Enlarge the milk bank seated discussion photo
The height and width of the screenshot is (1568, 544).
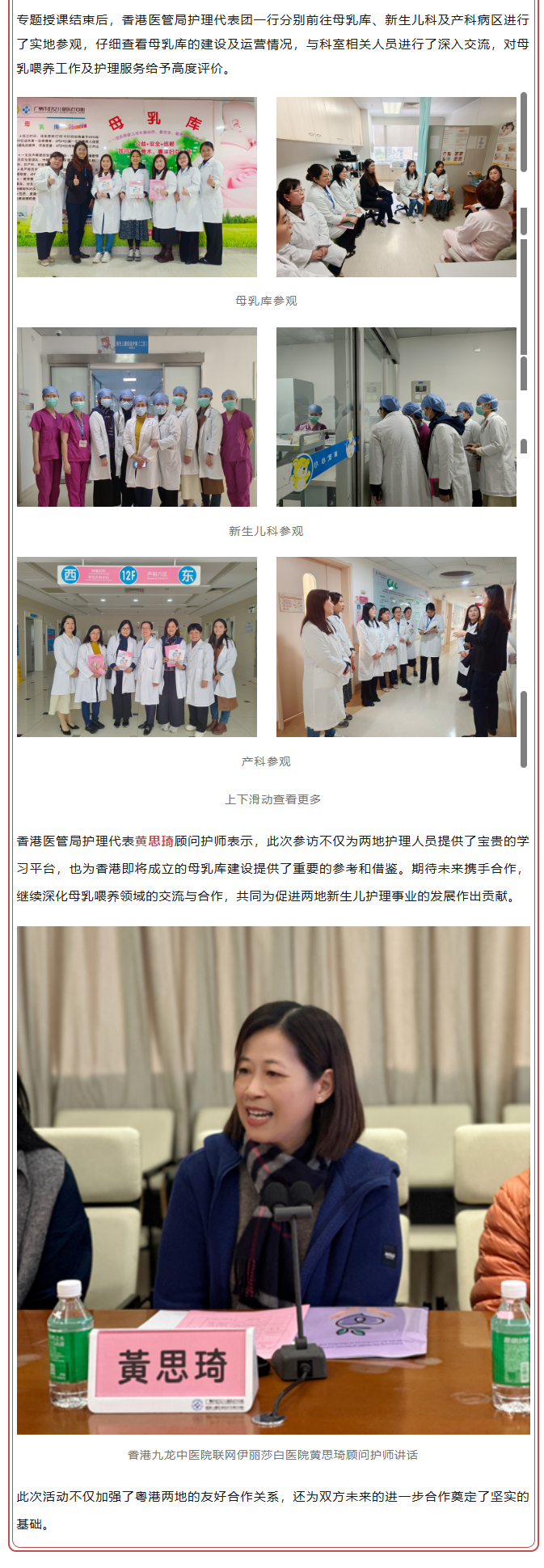(396, 187)
